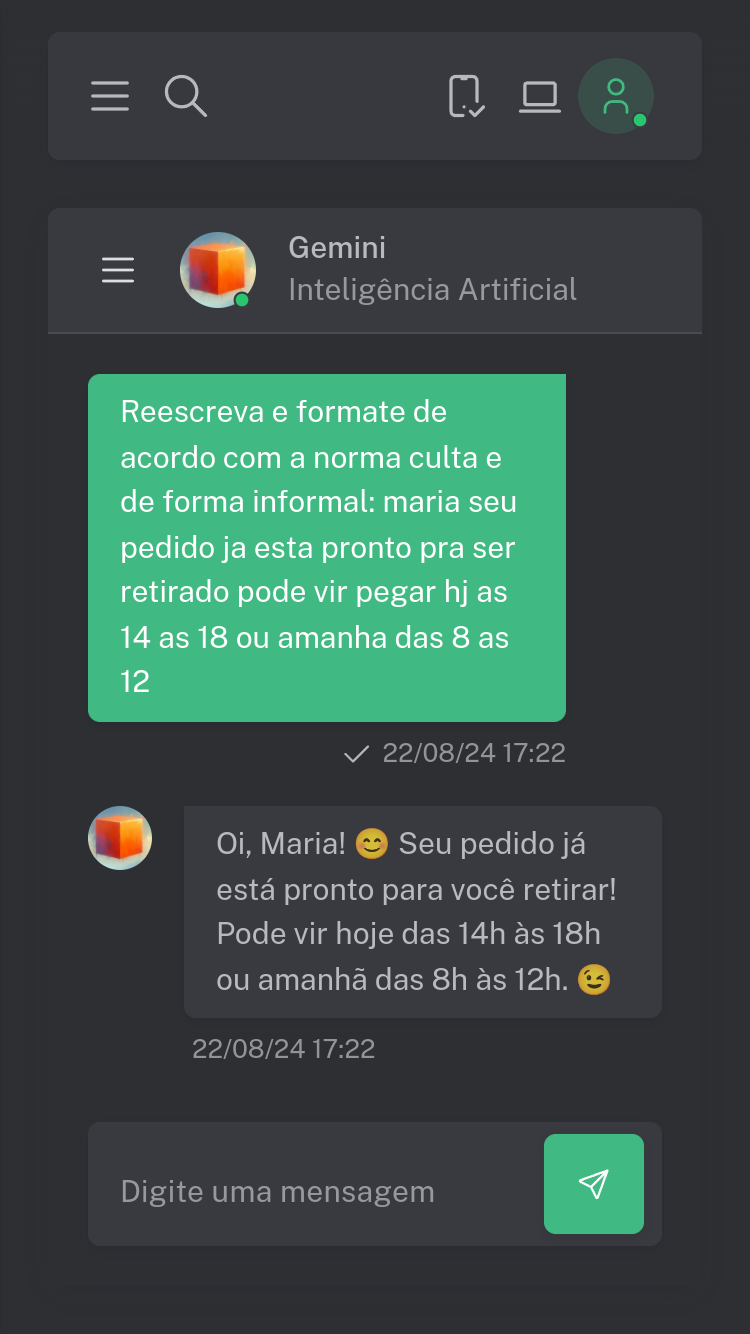The width and height of the screenshot is (750, 1334).
Task: Open the profile avatar in the top bar
Action: (615, 96)
